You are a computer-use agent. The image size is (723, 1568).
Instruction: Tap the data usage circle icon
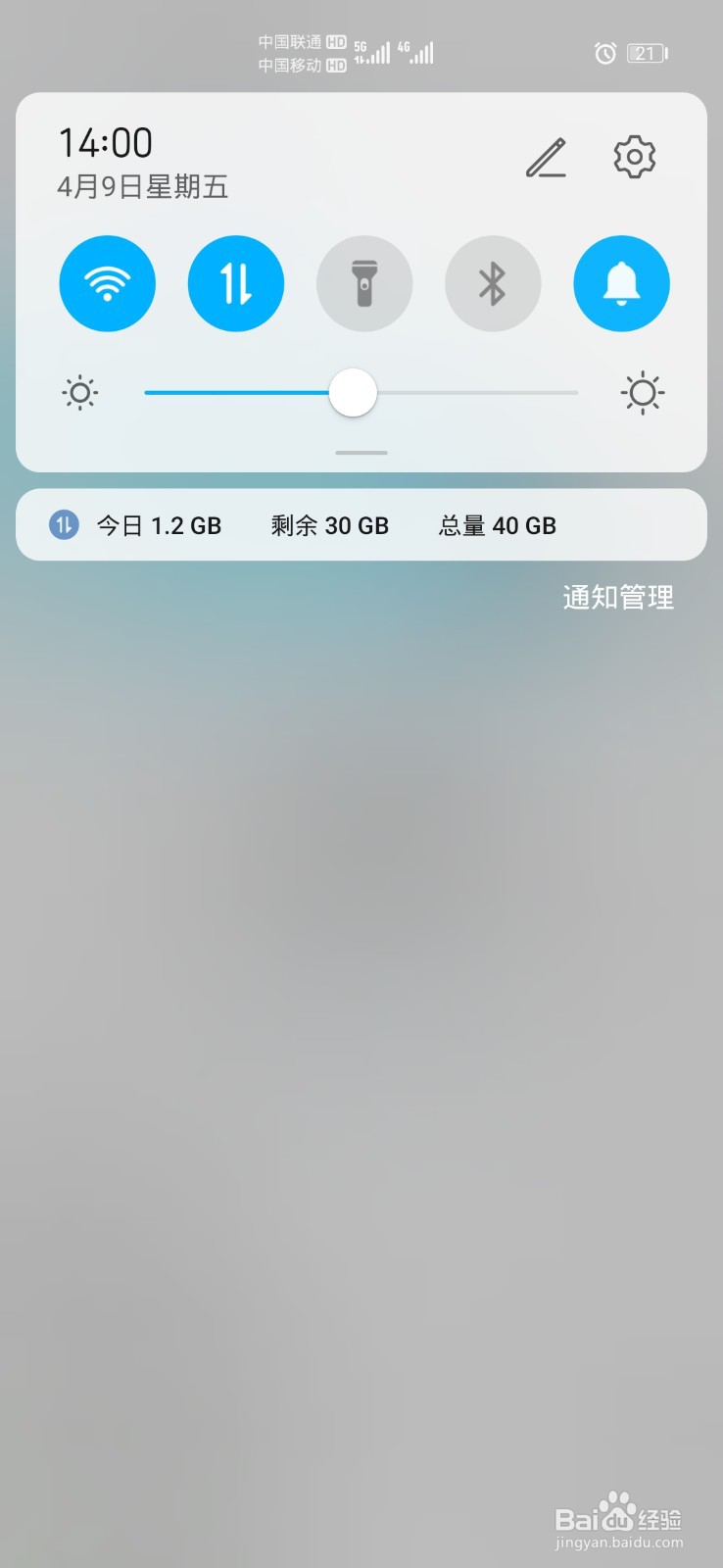pyautogui.click(x=63, y=525)
